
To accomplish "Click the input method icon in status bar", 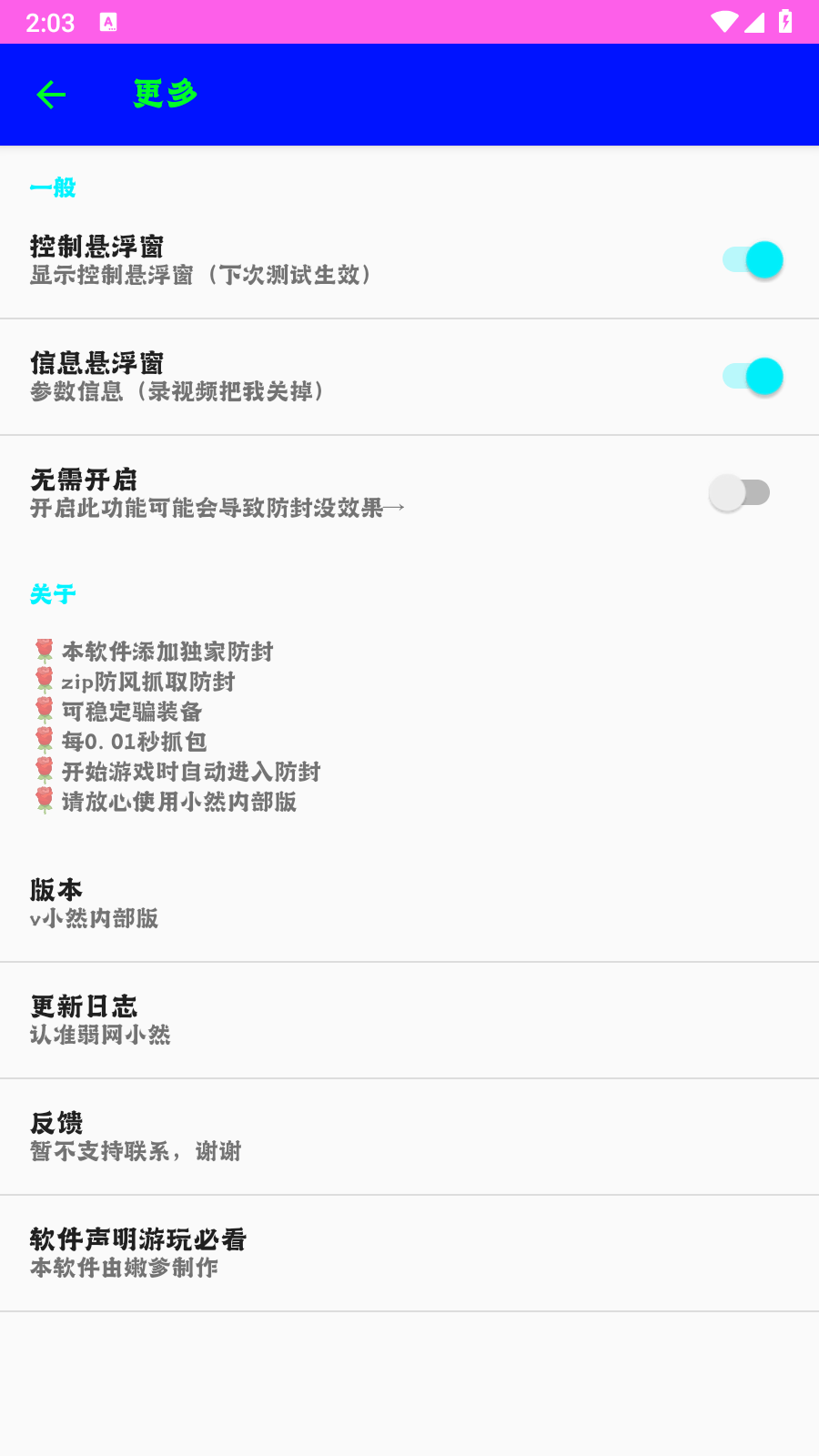I will 109,20.
